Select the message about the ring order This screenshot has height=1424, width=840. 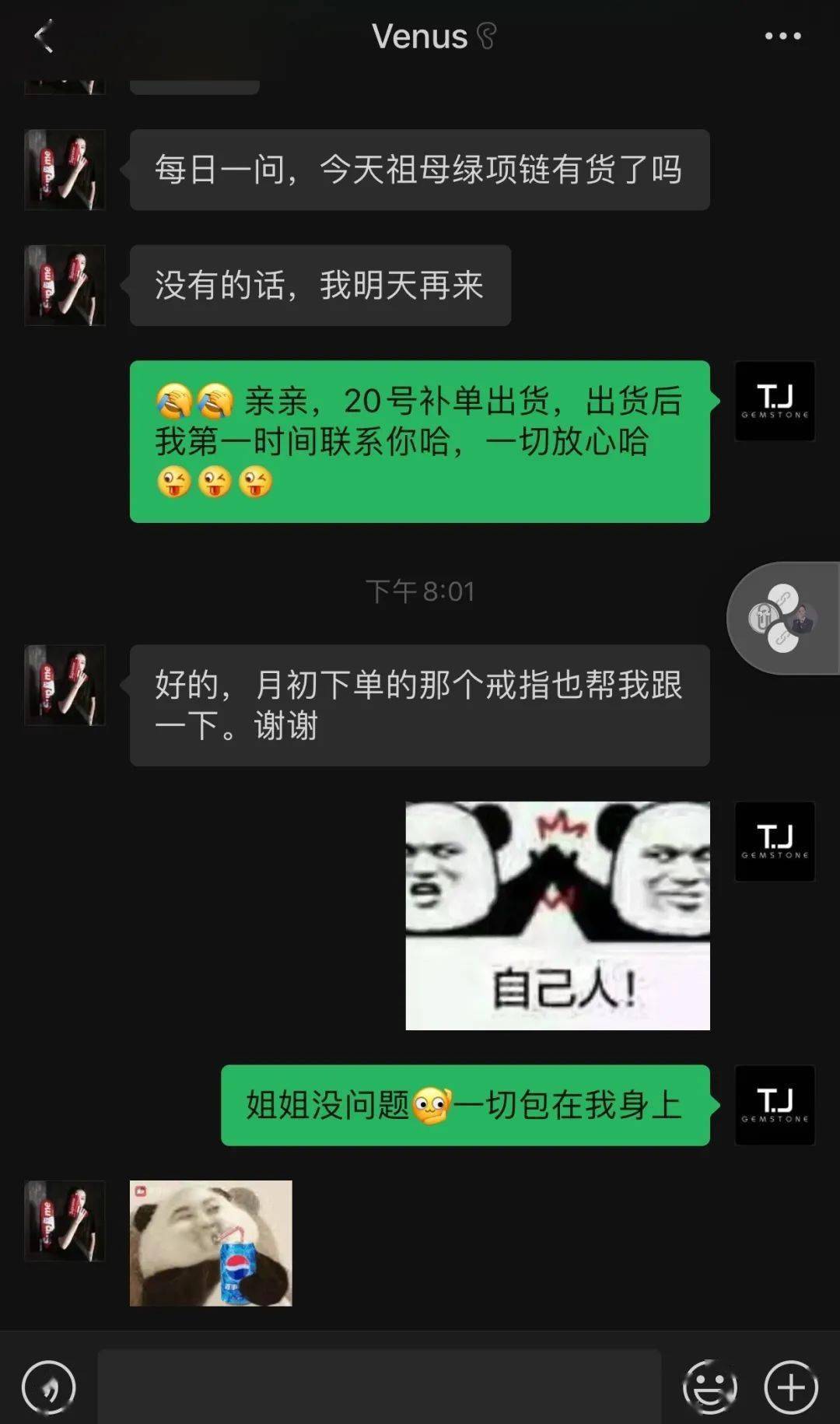420,704
